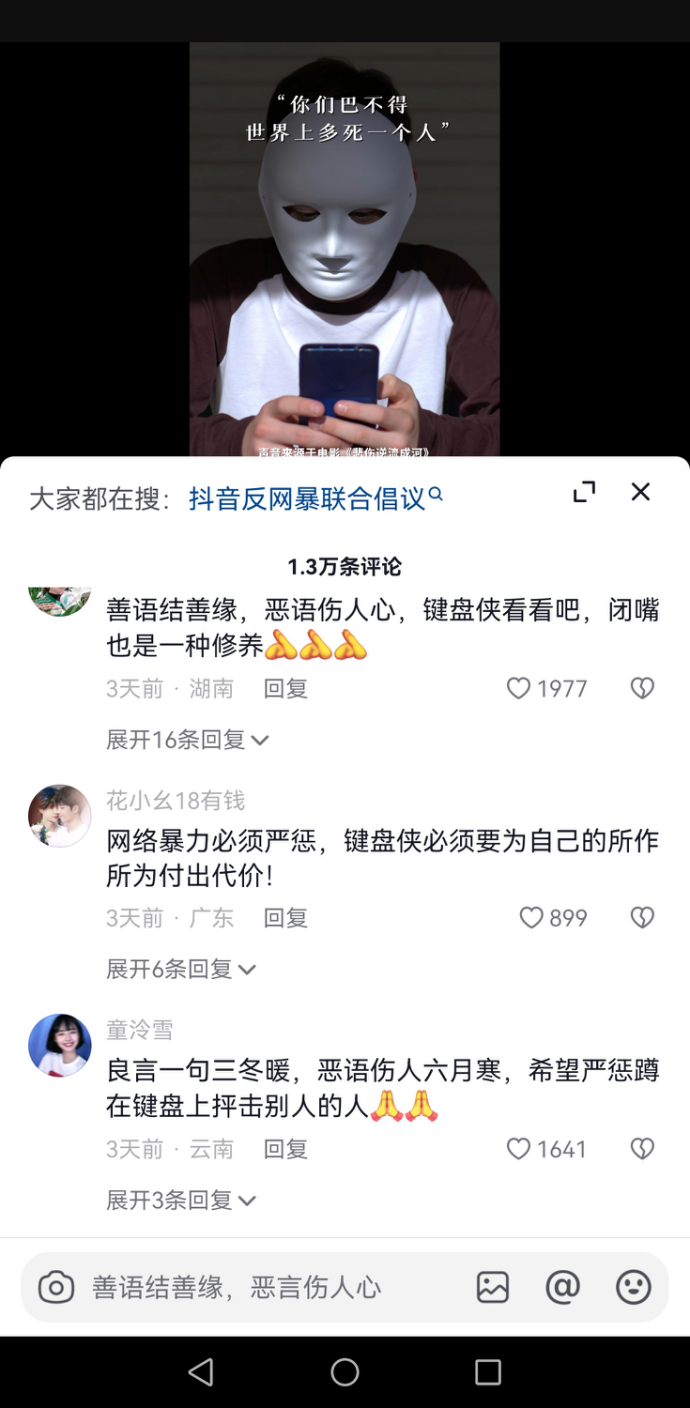Open 花小幺18有钱's profile avatar
The image size is (690, 1408).
tap(60, 816)
